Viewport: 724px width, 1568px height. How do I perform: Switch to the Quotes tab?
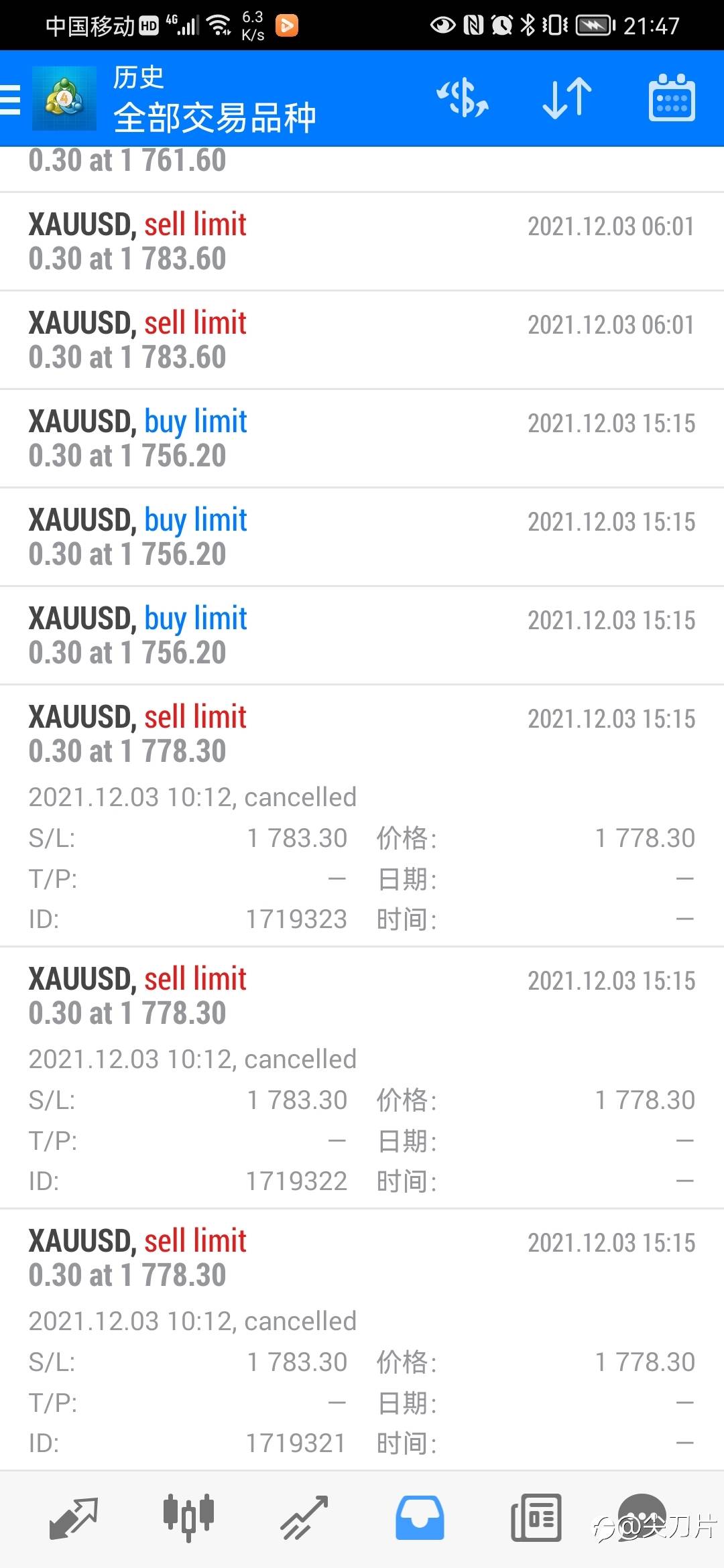(x=74, y=1518)
